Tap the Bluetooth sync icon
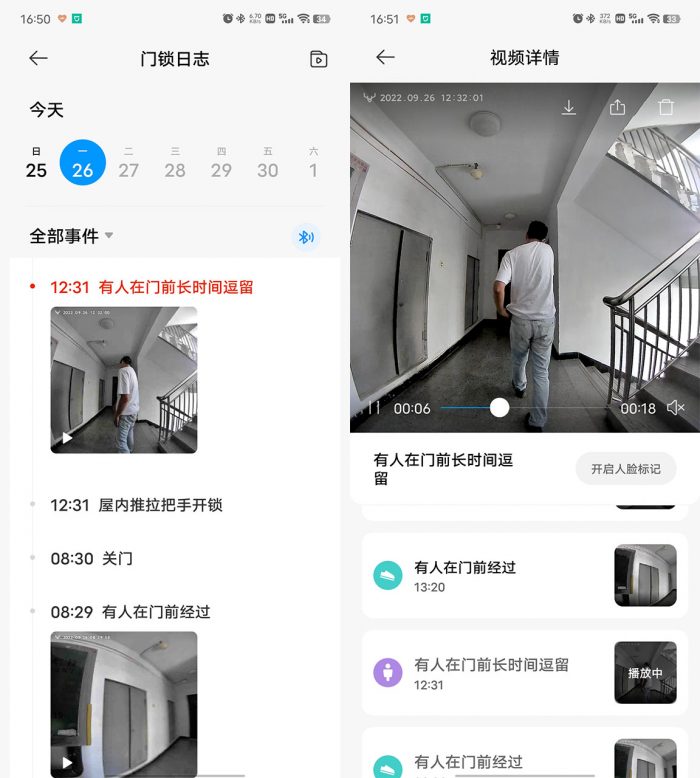 (x=307, y=237)
